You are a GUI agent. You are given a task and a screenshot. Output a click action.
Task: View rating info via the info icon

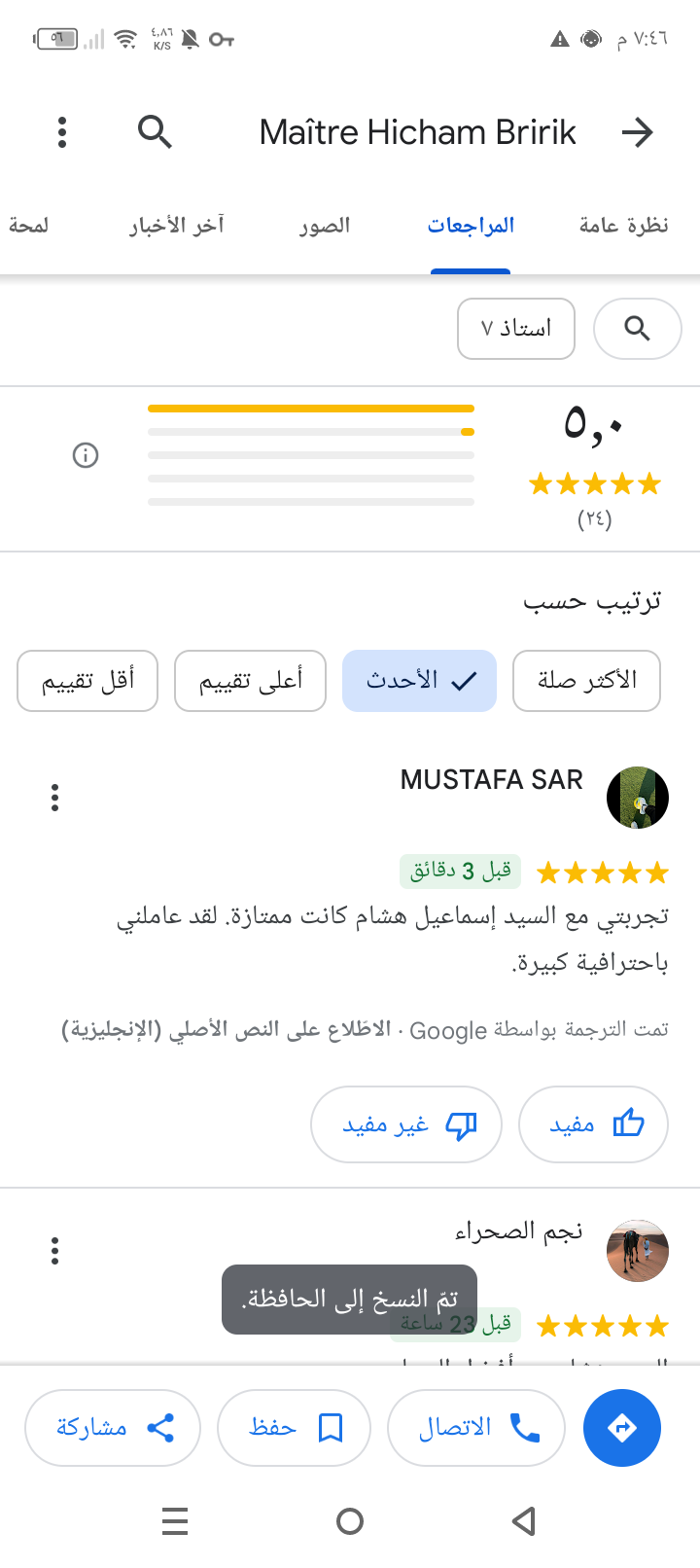(x=86, y=455)
